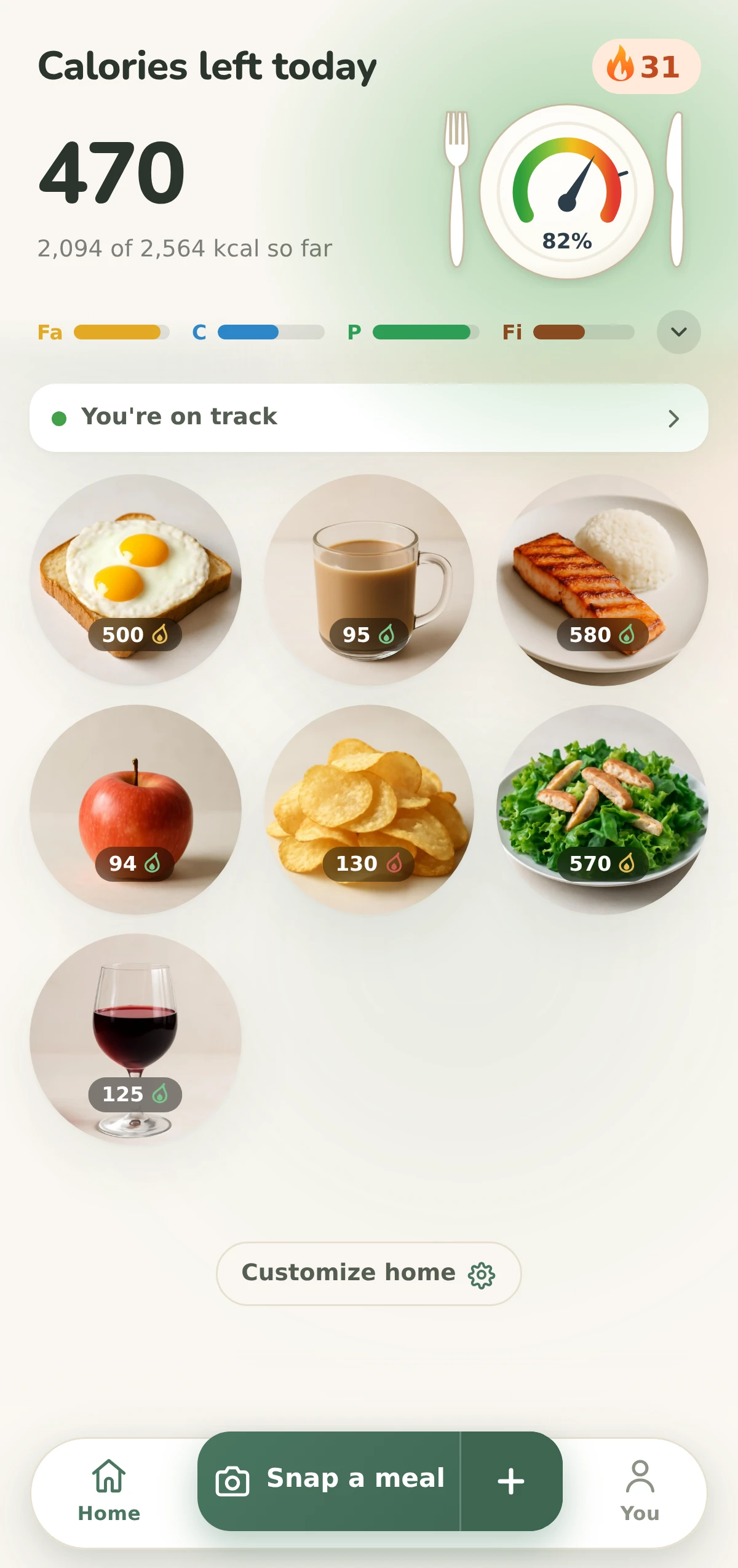The width and height of the screenshot is (738, 1568).
Task: Open the 31-day streak badge
Action: pyautogui.click(x=646, y=66)
